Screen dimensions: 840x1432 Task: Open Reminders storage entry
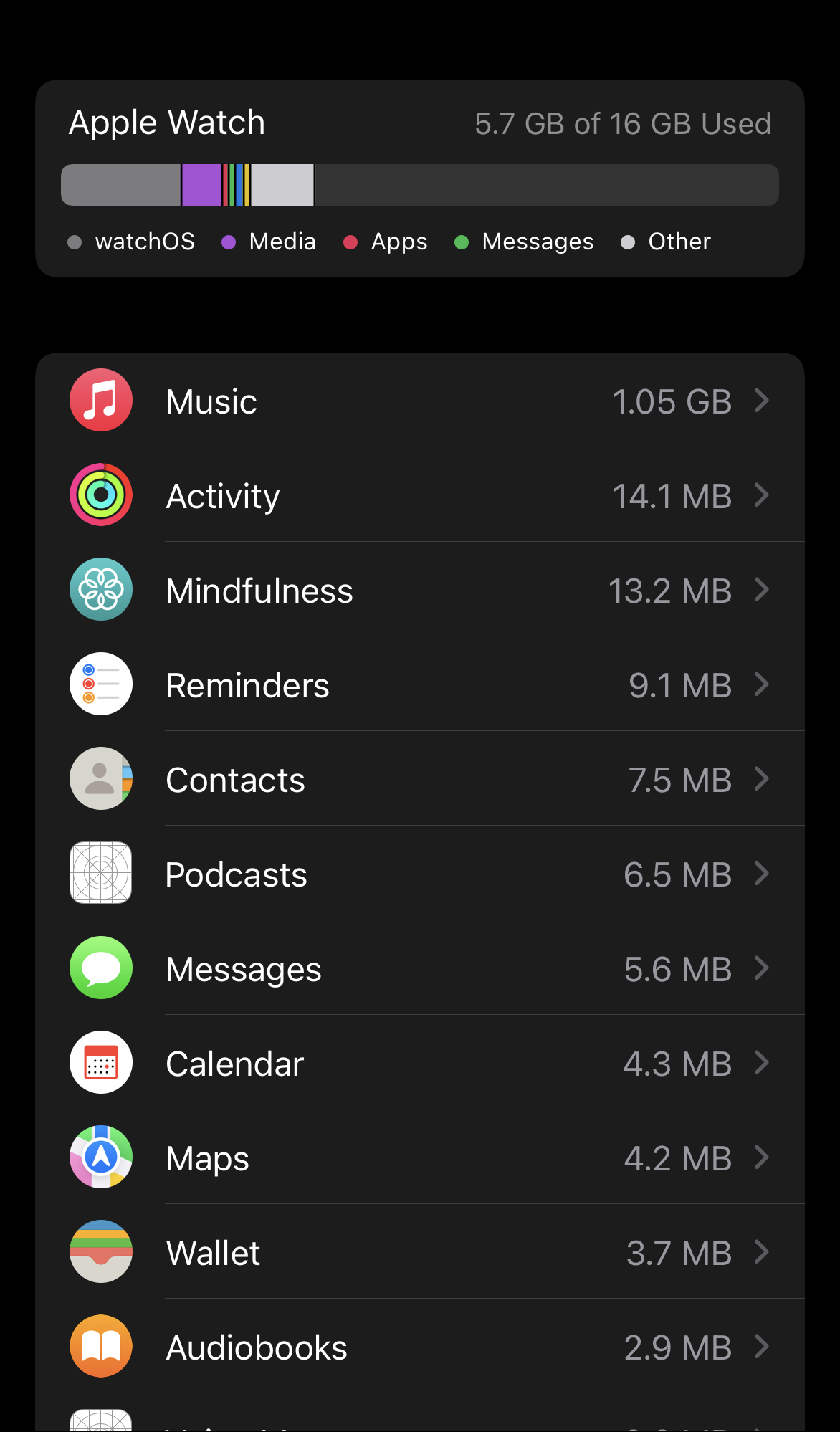point(420,685)
